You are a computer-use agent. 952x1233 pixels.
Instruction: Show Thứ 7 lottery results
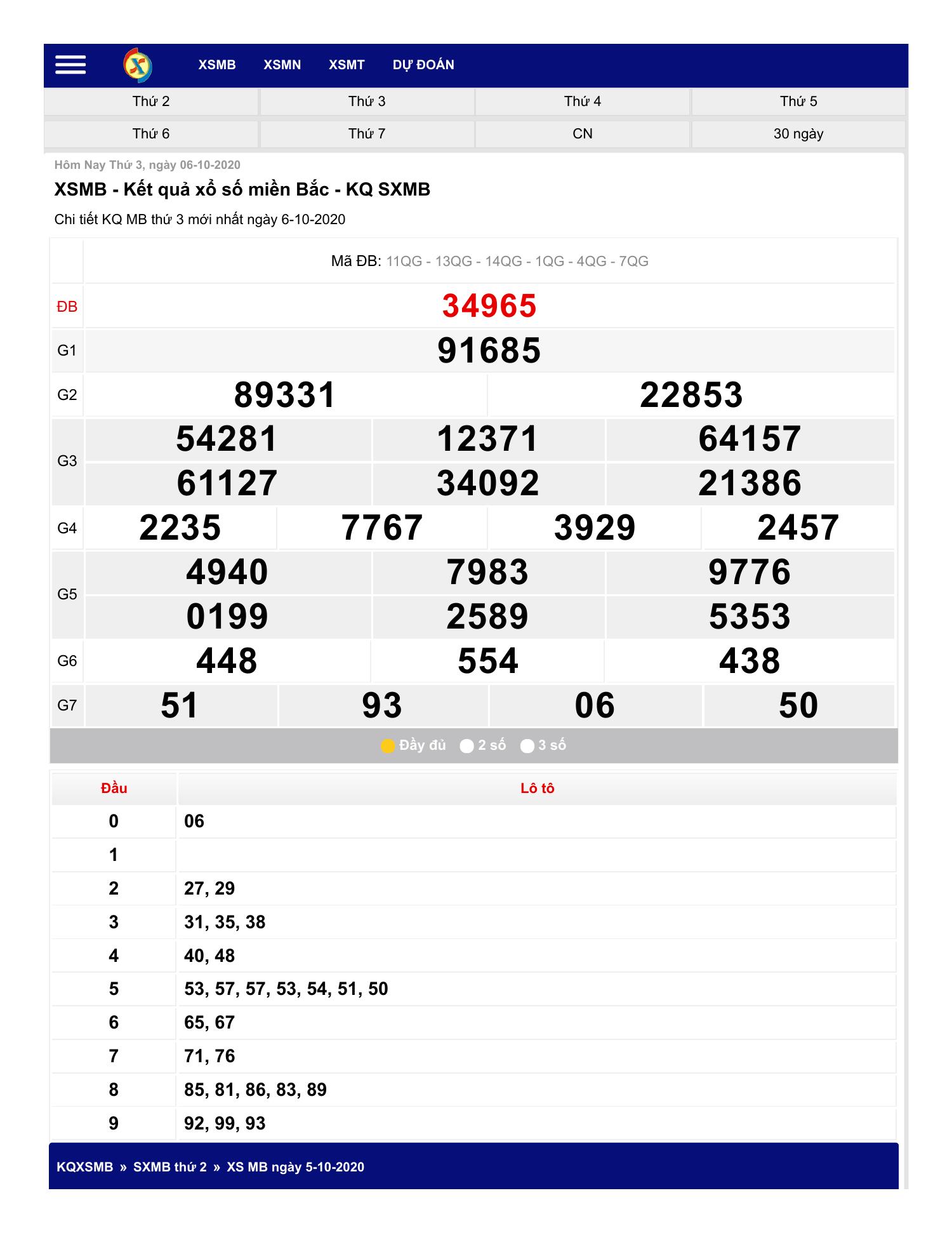coord(367,134)
